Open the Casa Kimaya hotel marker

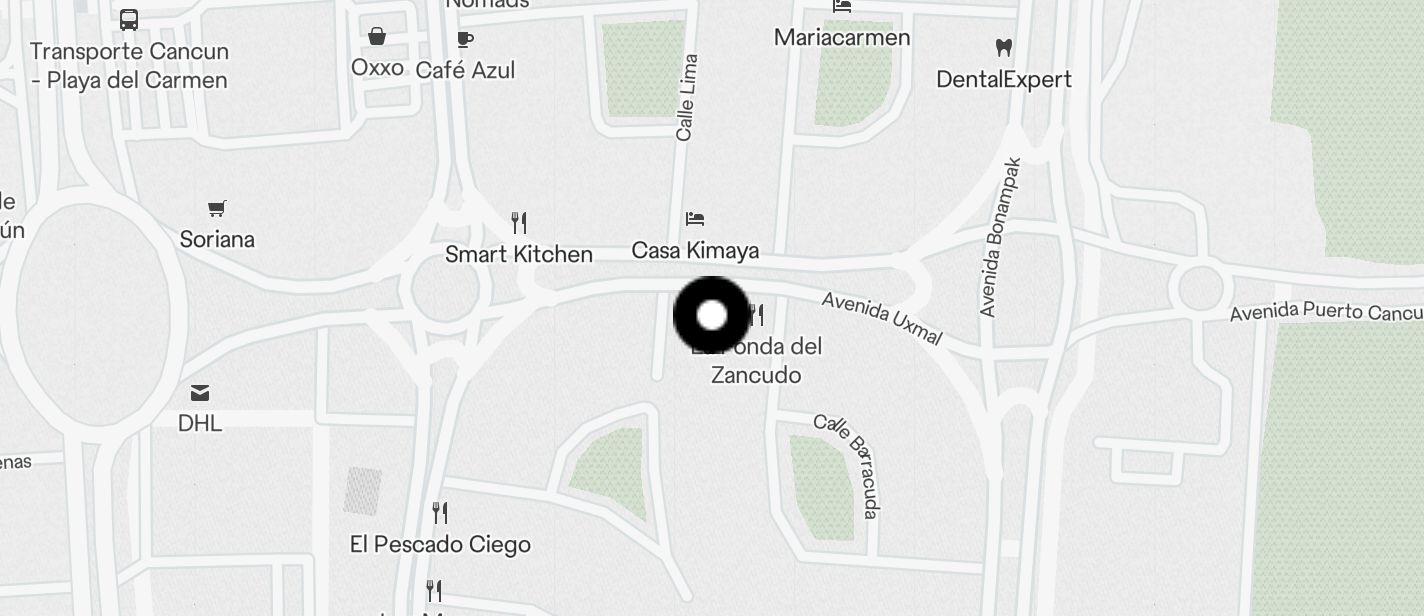695,219
